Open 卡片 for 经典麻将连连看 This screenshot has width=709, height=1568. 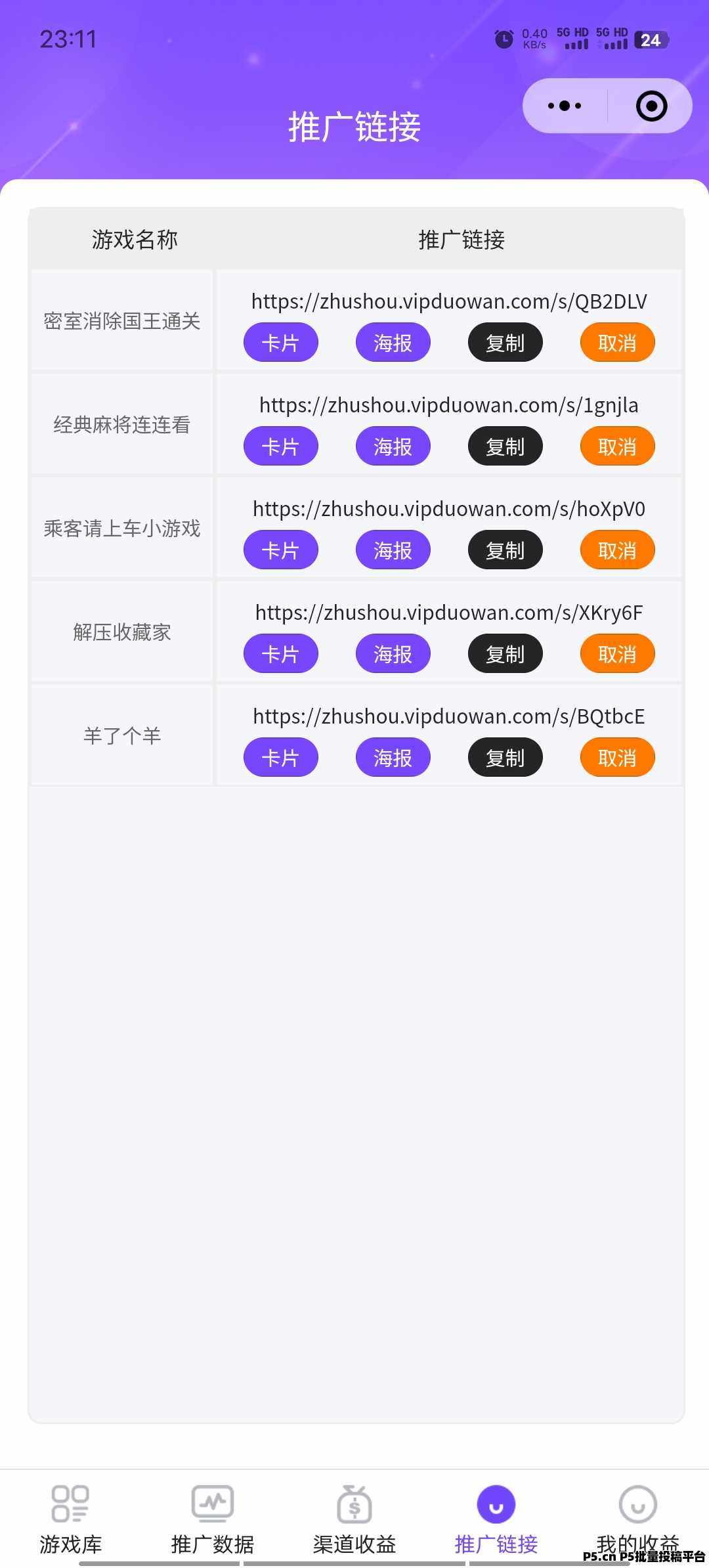pos(281,446)
